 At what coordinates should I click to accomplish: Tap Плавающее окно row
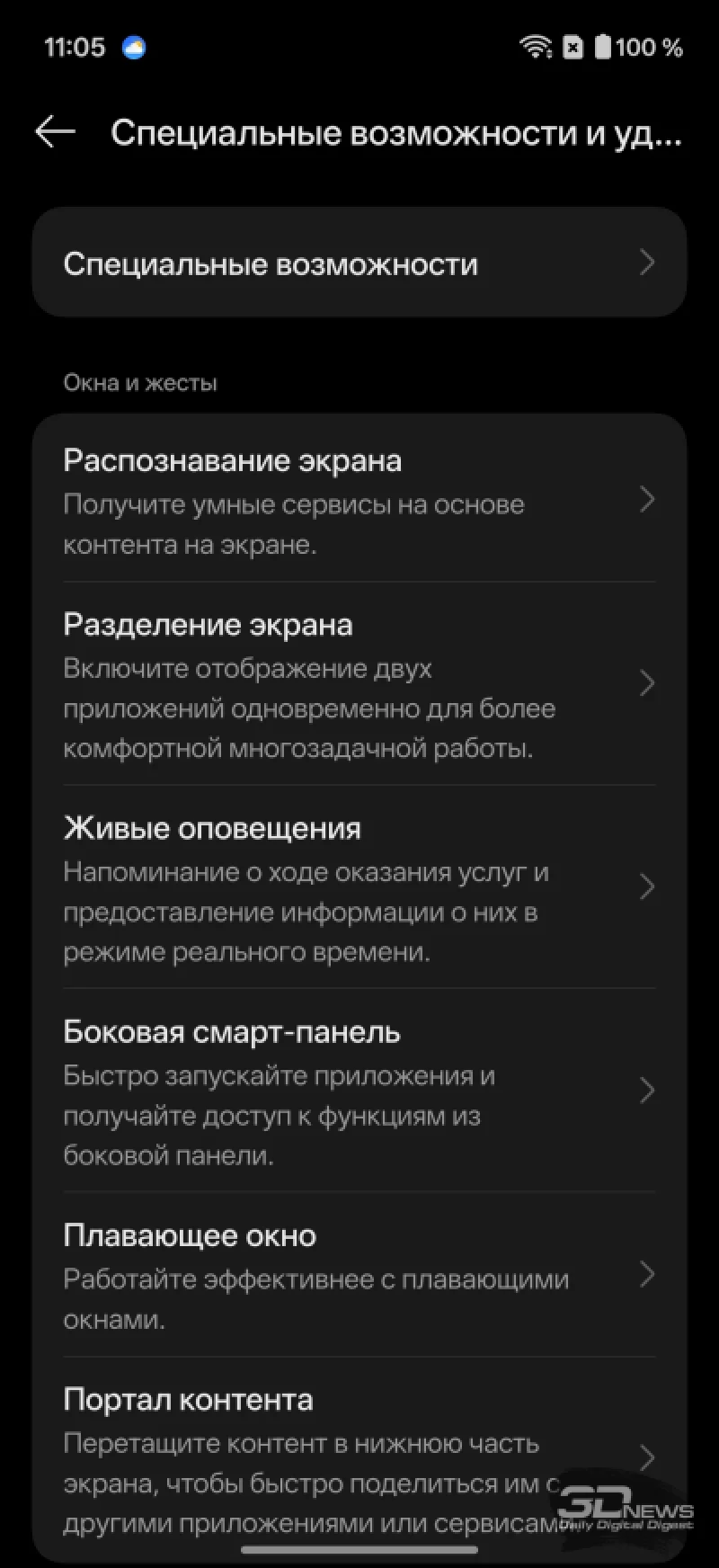pos(359,1275)
